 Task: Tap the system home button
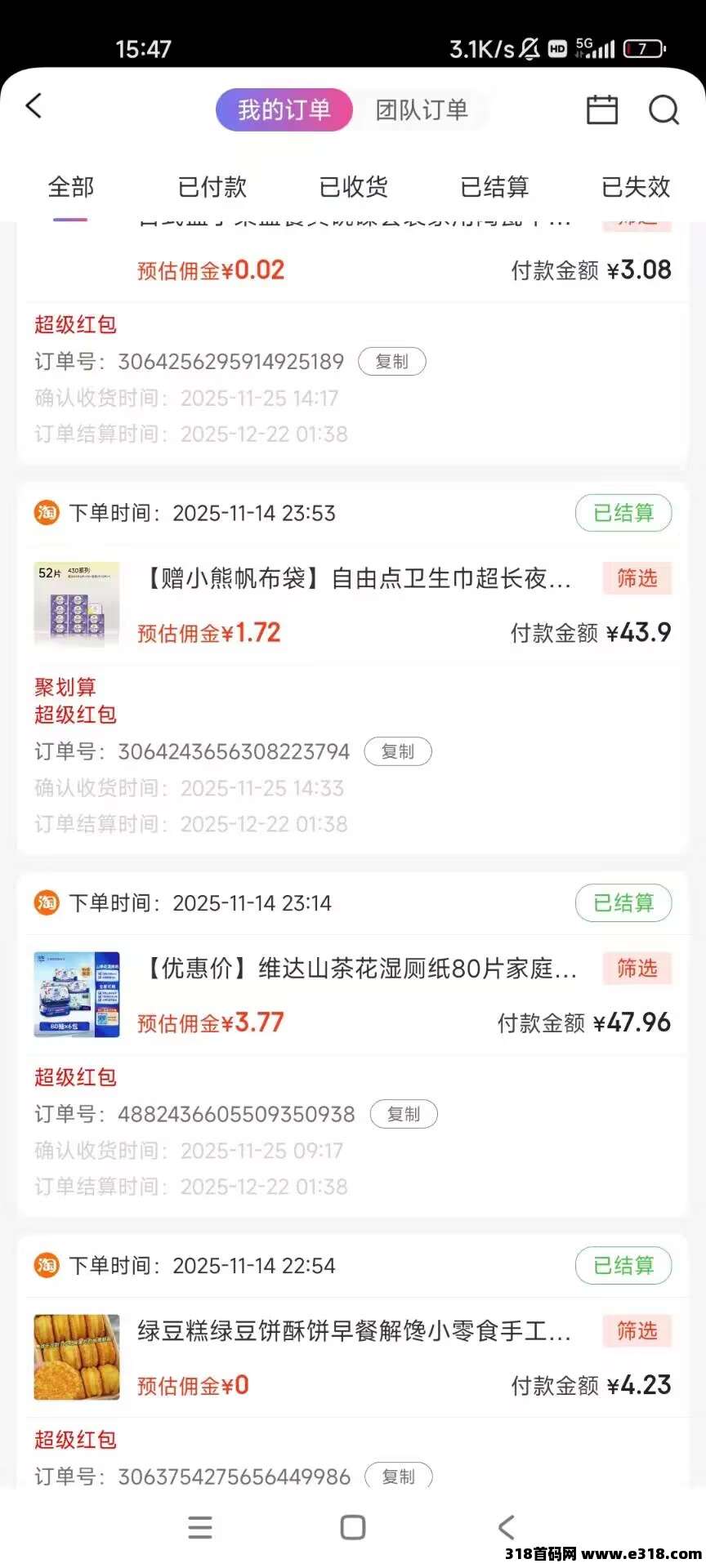coord(353,1527)
